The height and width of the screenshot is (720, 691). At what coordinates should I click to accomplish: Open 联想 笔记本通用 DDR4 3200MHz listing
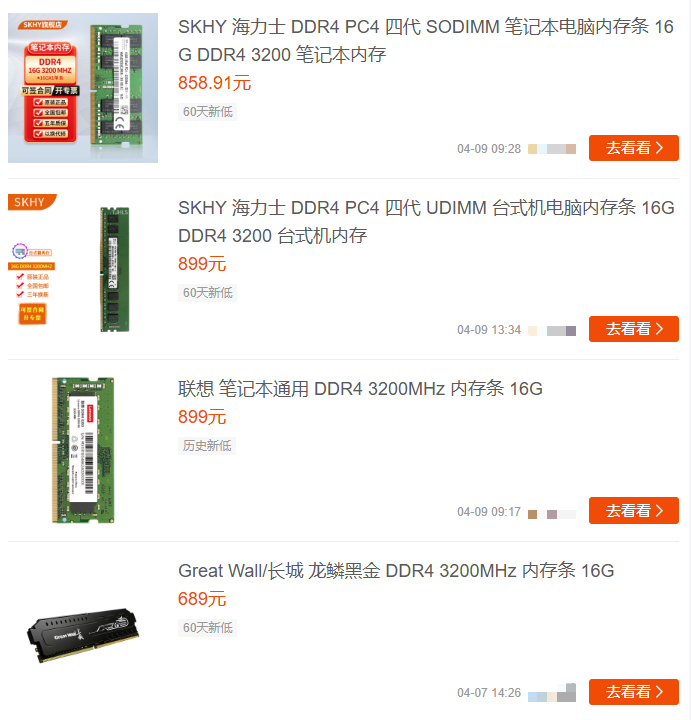click(360, 389)
